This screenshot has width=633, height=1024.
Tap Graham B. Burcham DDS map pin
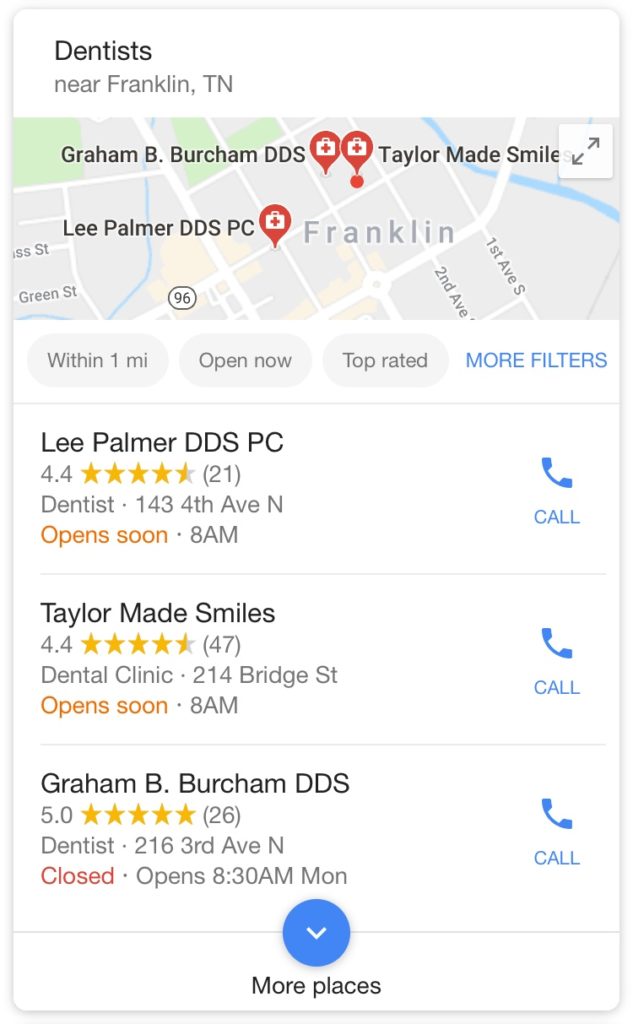[x=325, y=152]
